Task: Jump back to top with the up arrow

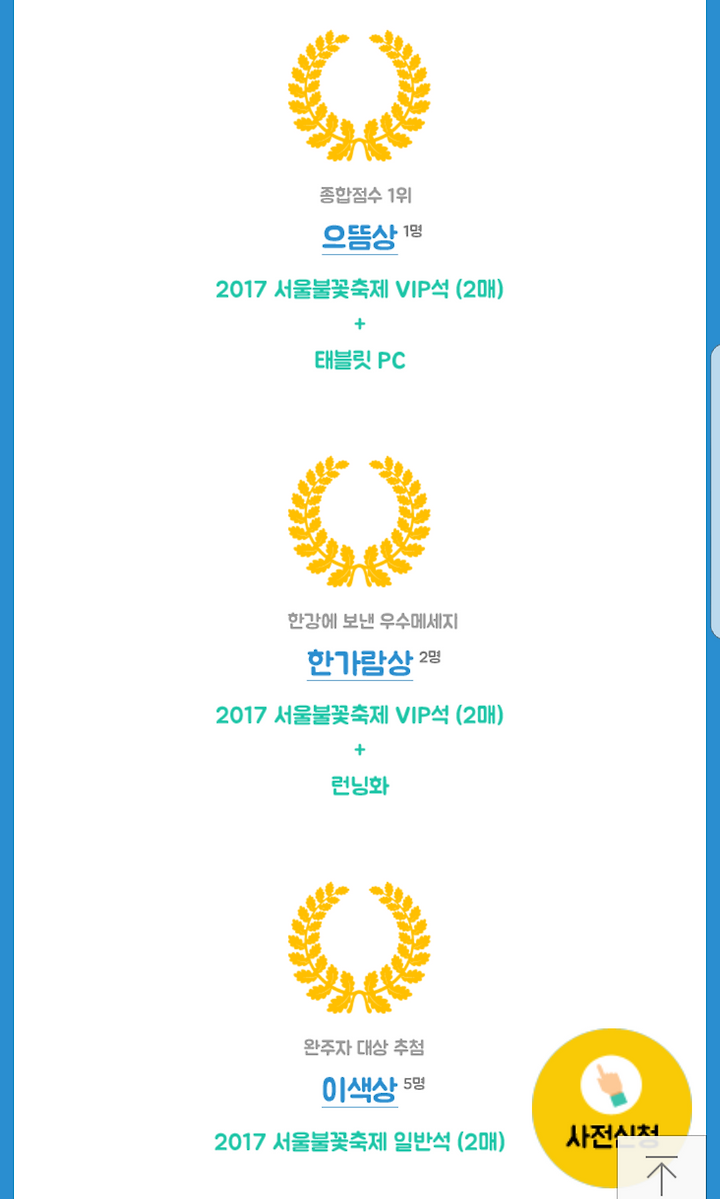Action: pos(662,1168)
